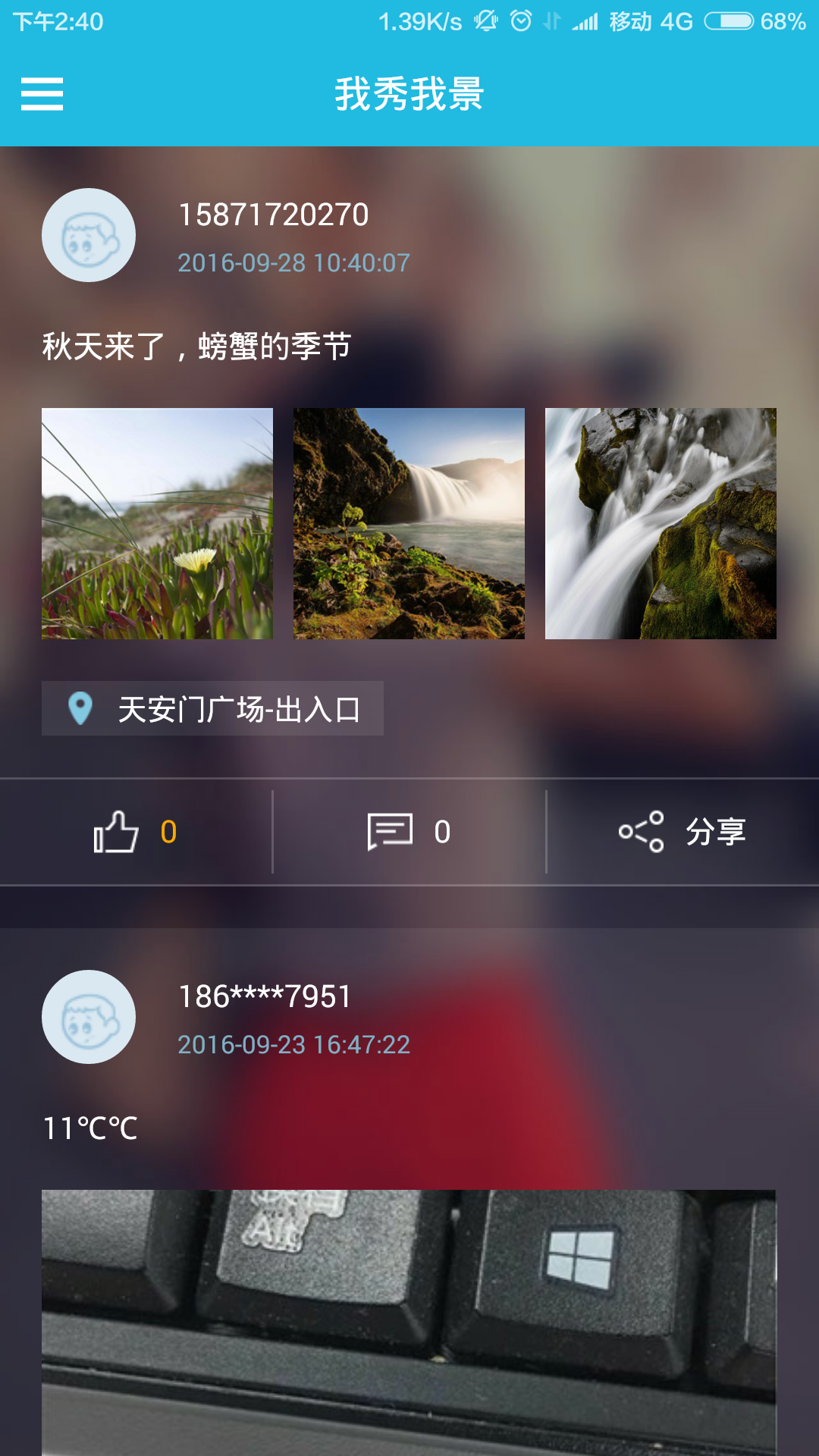Like the post by 15871720270
The height and width of the screenshot is (1456, 819).
pos(135,832)
